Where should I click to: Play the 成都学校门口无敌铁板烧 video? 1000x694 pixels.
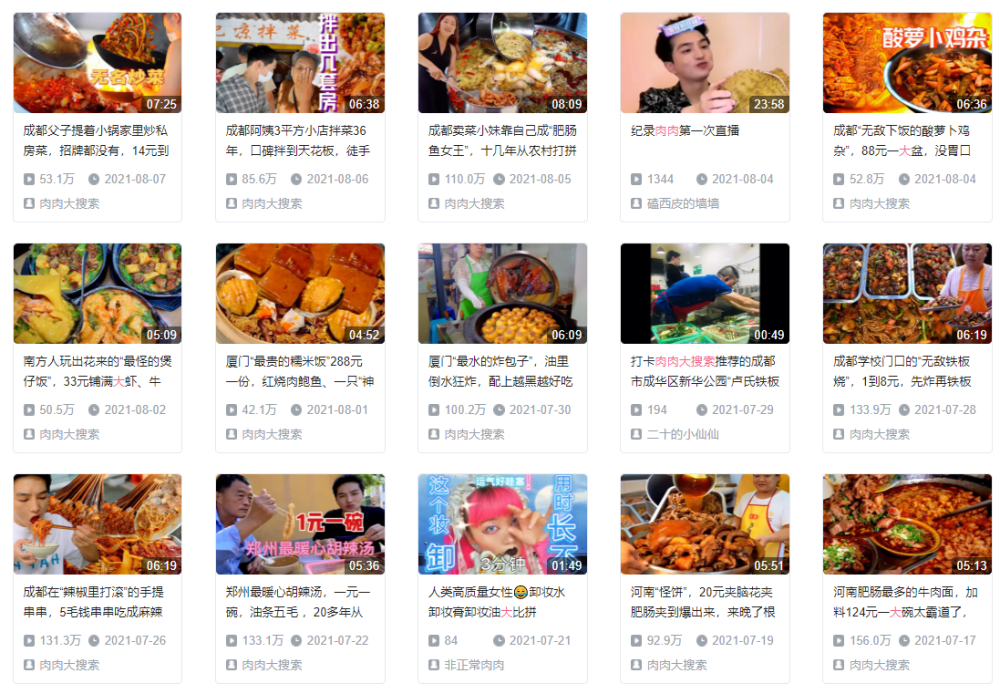[x=907, y=293]
